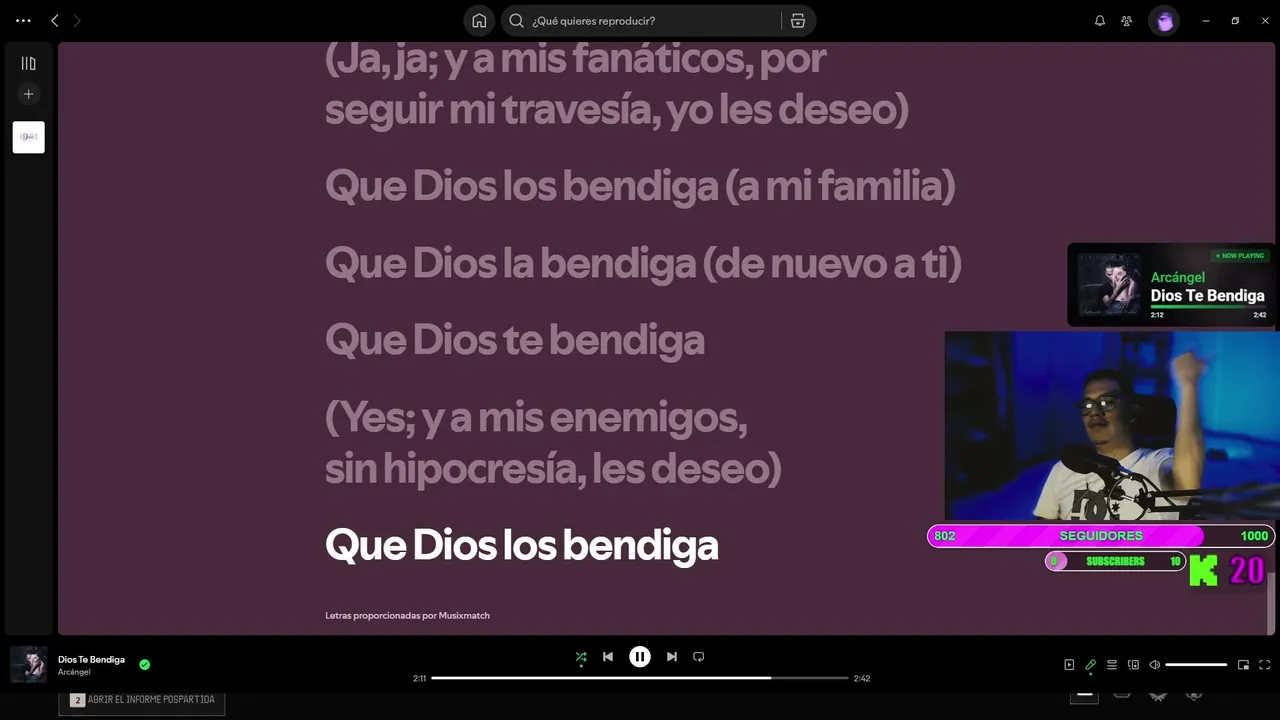1280x720 pixels.
Task: Toggle the lyrics microphone icon
Action: tap(1090, 665)
